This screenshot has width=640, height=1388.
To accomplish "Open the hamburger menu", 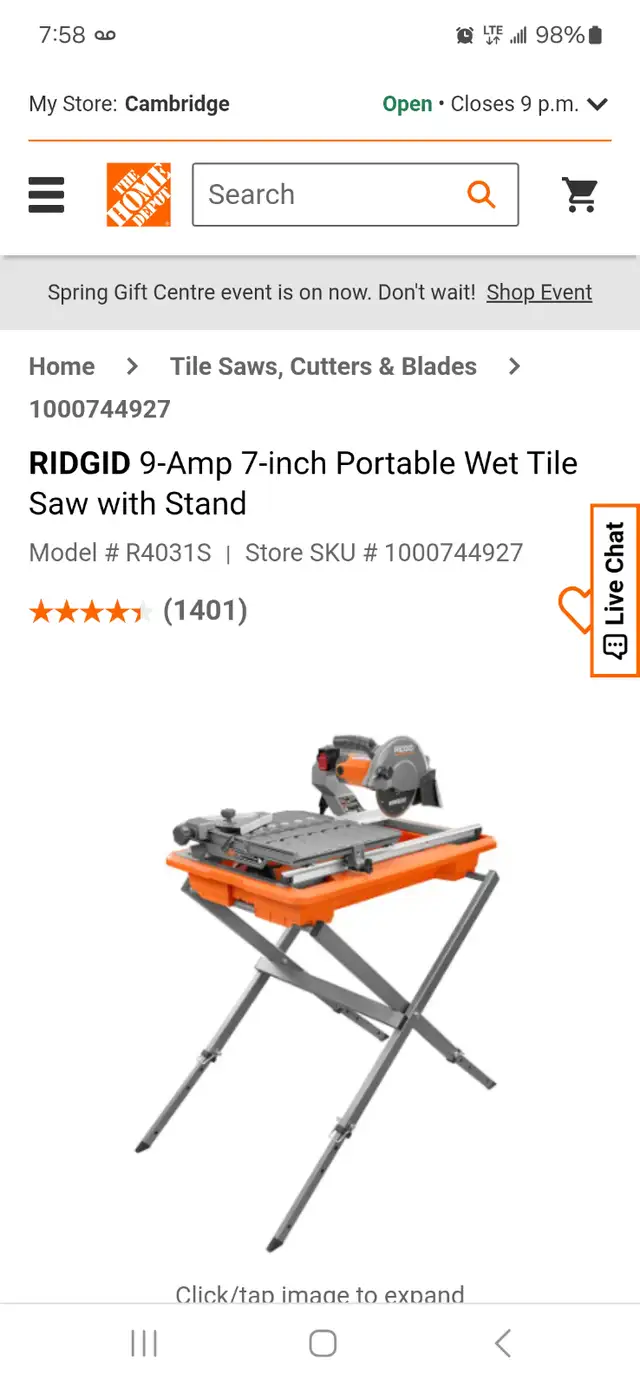I will tap(46, 195).
